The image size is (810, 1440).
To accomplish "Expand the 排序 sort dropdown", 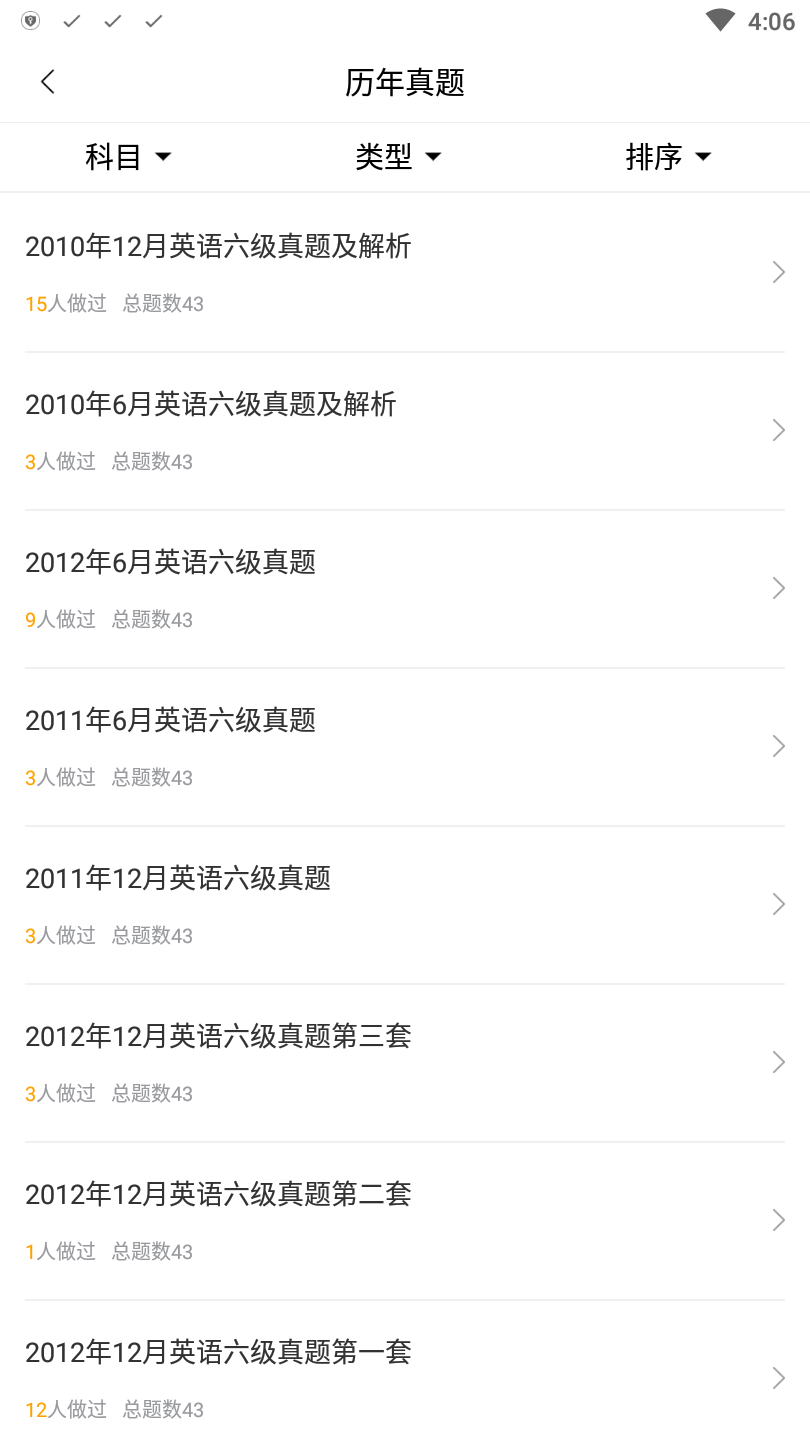I will click(x=668, y=157).
